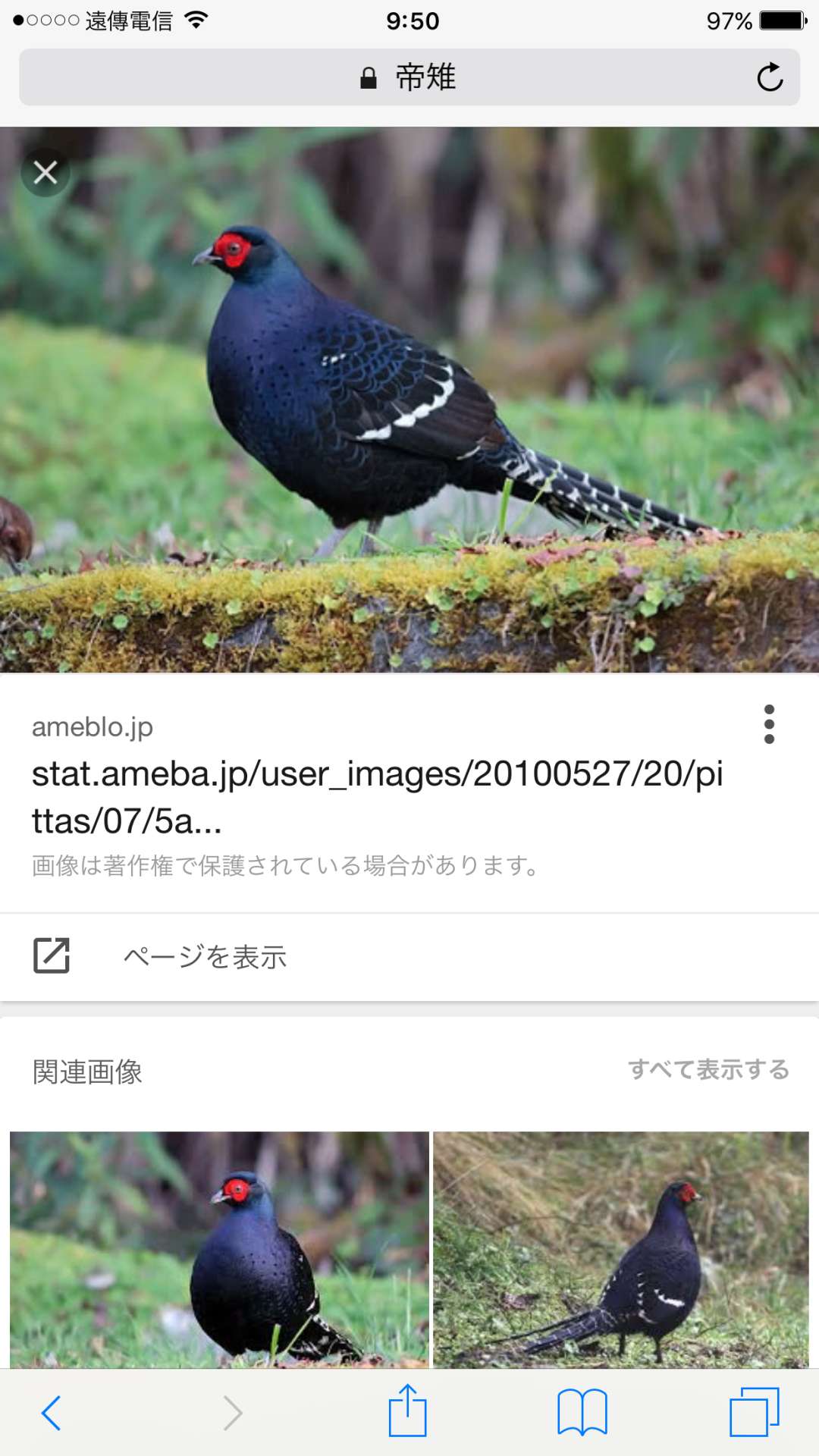Viewport: 819px width, 1456px height.
Task: Open the second related pheasant image on dry grass
Action: tap(621, 1250)
